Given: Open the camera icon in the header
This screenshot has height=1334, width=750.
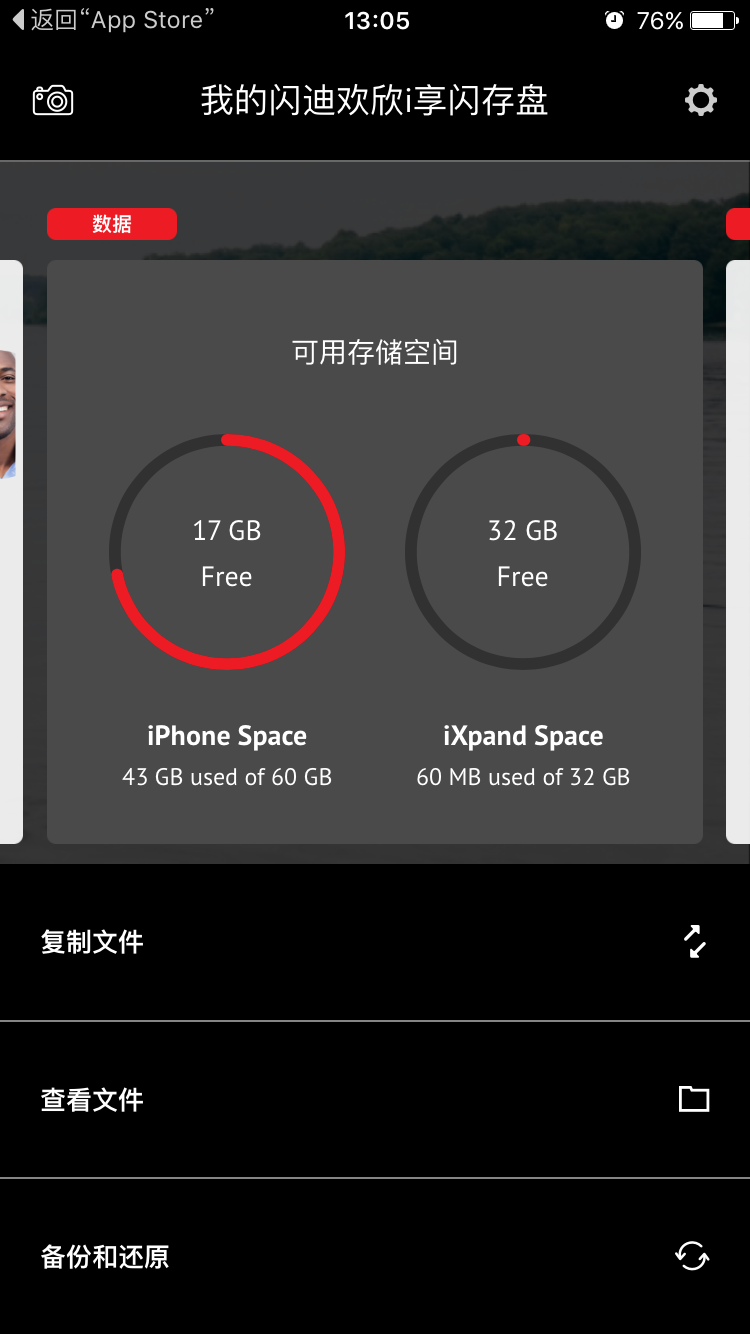Looking at the screenshot, I should [53, 100].
